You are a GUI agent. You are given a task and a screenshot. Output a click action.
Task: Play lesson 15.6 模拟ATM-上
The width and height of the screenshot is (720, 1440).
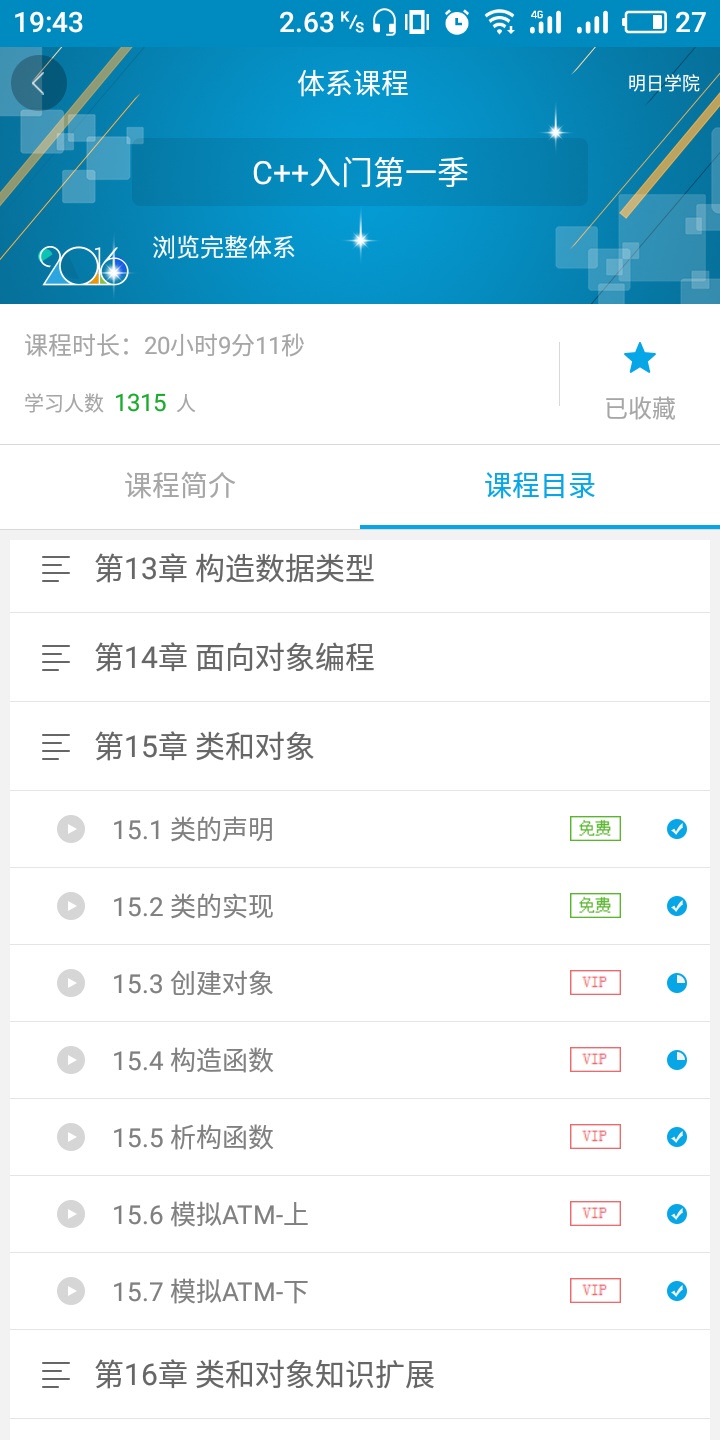tap(360, 1214)
